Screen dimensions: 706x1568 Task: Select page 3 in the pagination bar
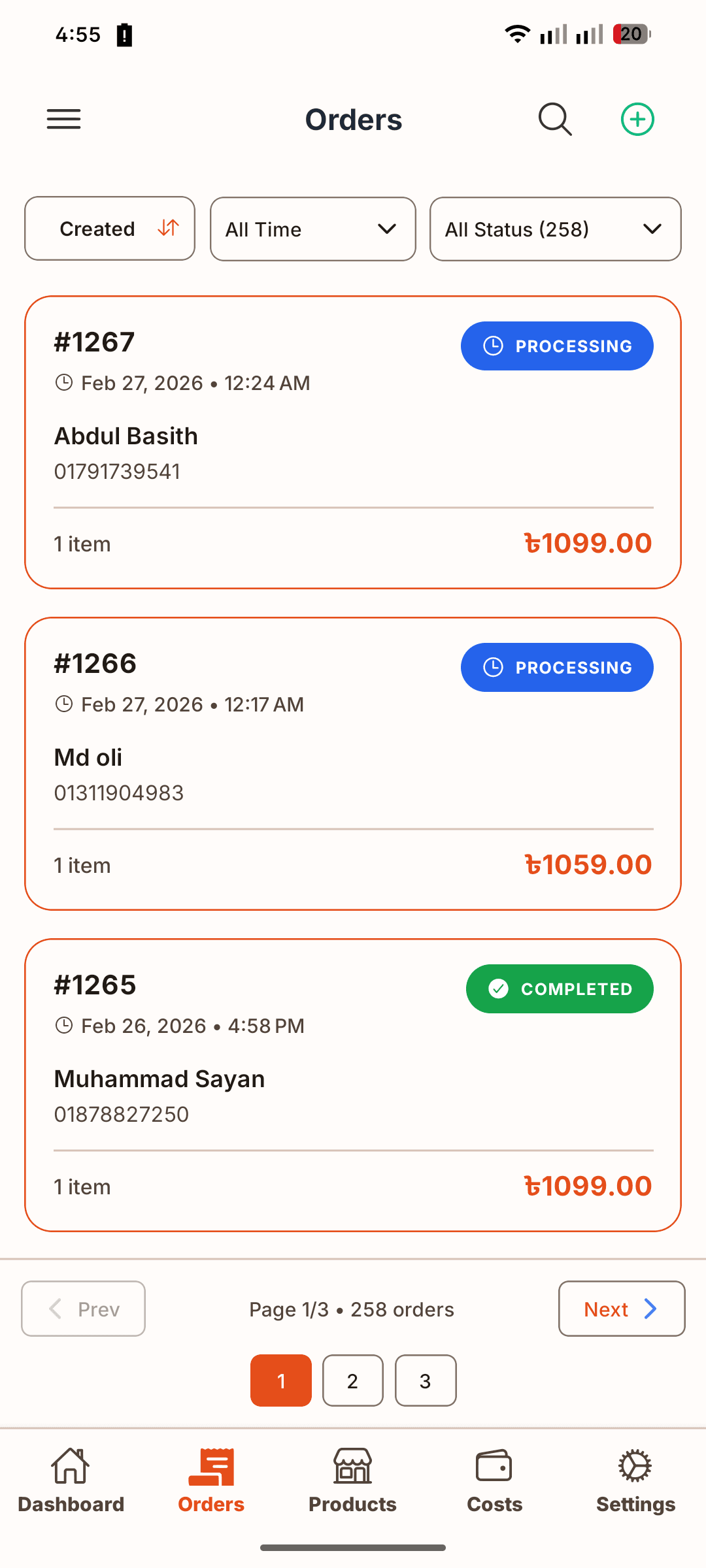point(425,1380)
